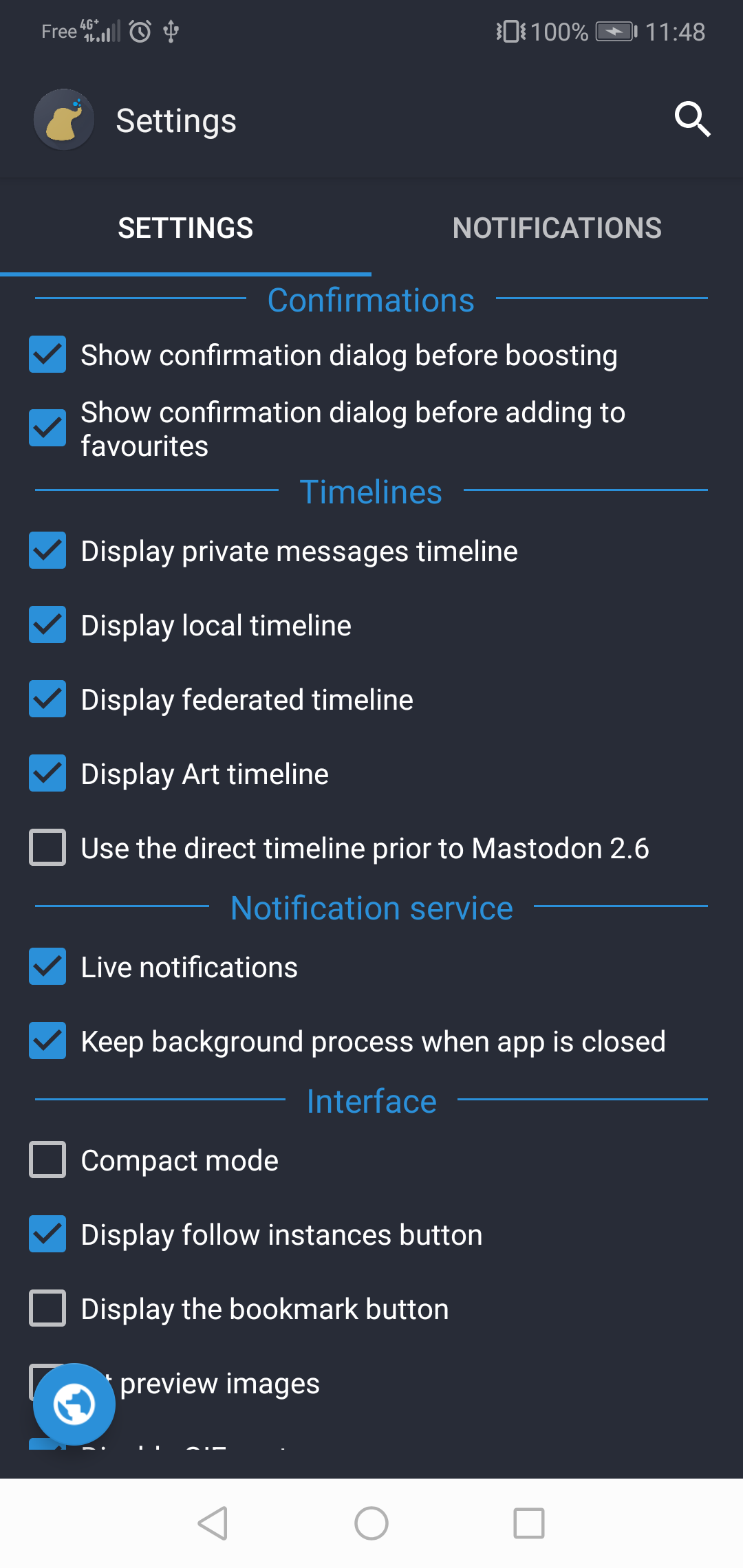Turn off Live notifications
743x1568 pixels.
coord(47,967)
